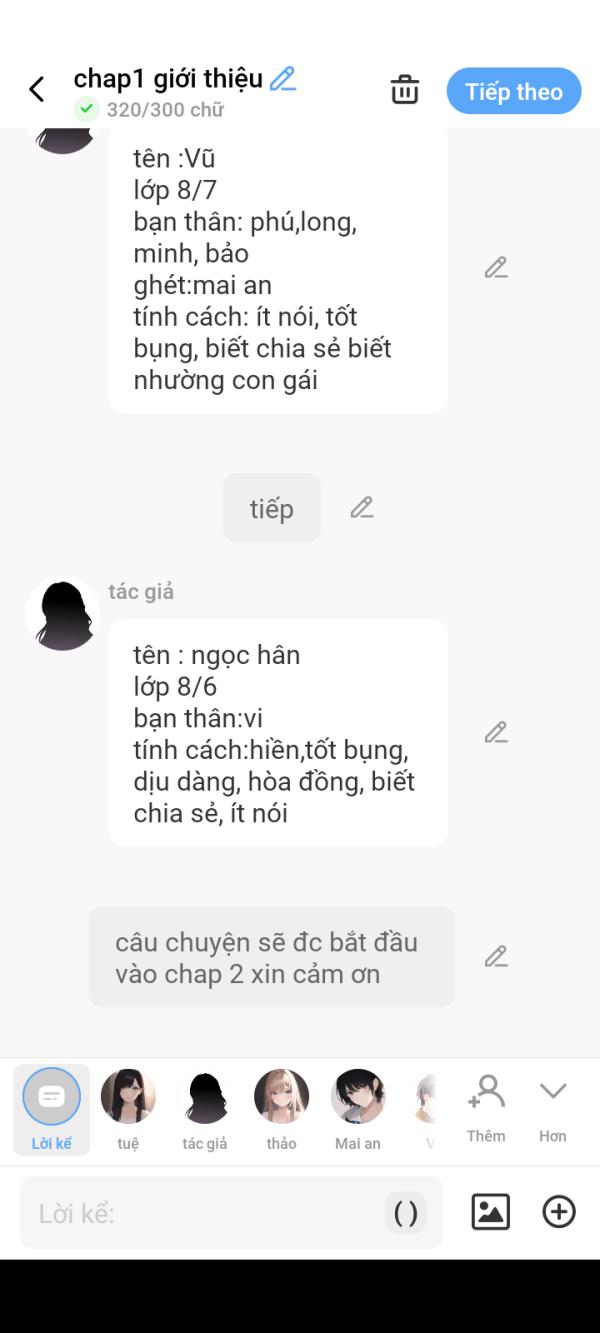
Task: Add a new character with Thêm
Action: point(486,1108)
